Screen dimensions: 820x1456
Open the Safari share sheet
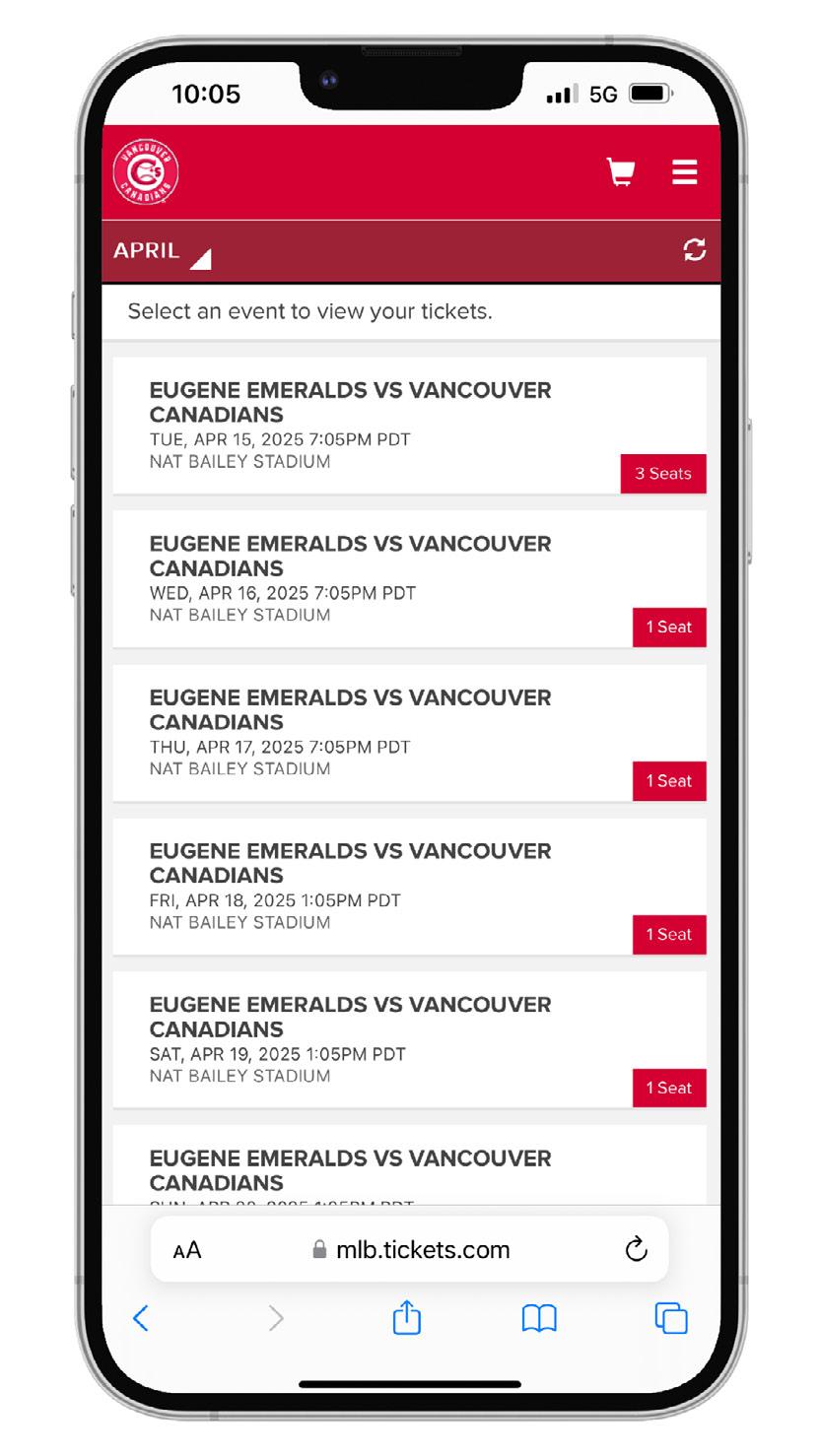[407, 1317]
